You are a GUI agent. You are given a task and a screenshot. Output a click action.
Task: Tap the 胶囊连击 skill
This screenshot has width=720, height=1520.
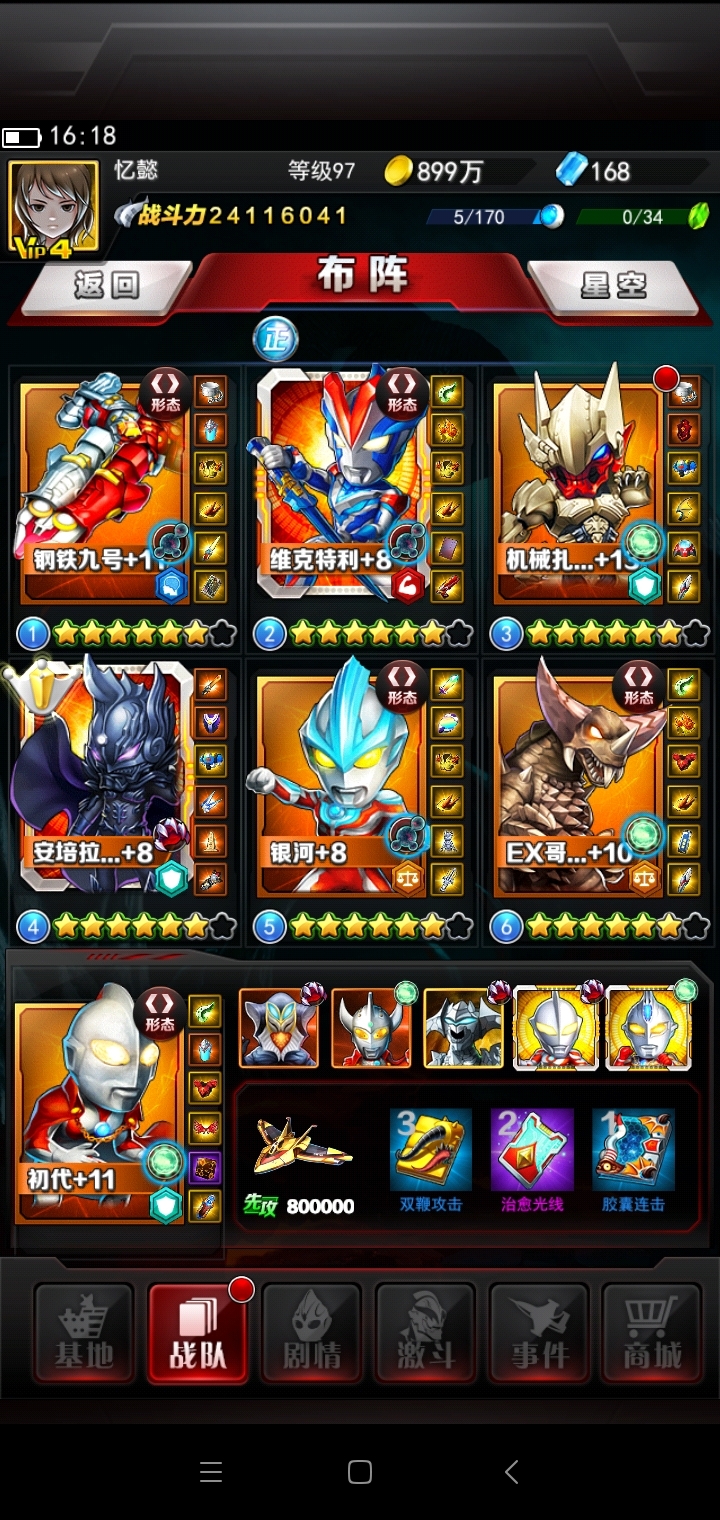tap(633, 1160)
